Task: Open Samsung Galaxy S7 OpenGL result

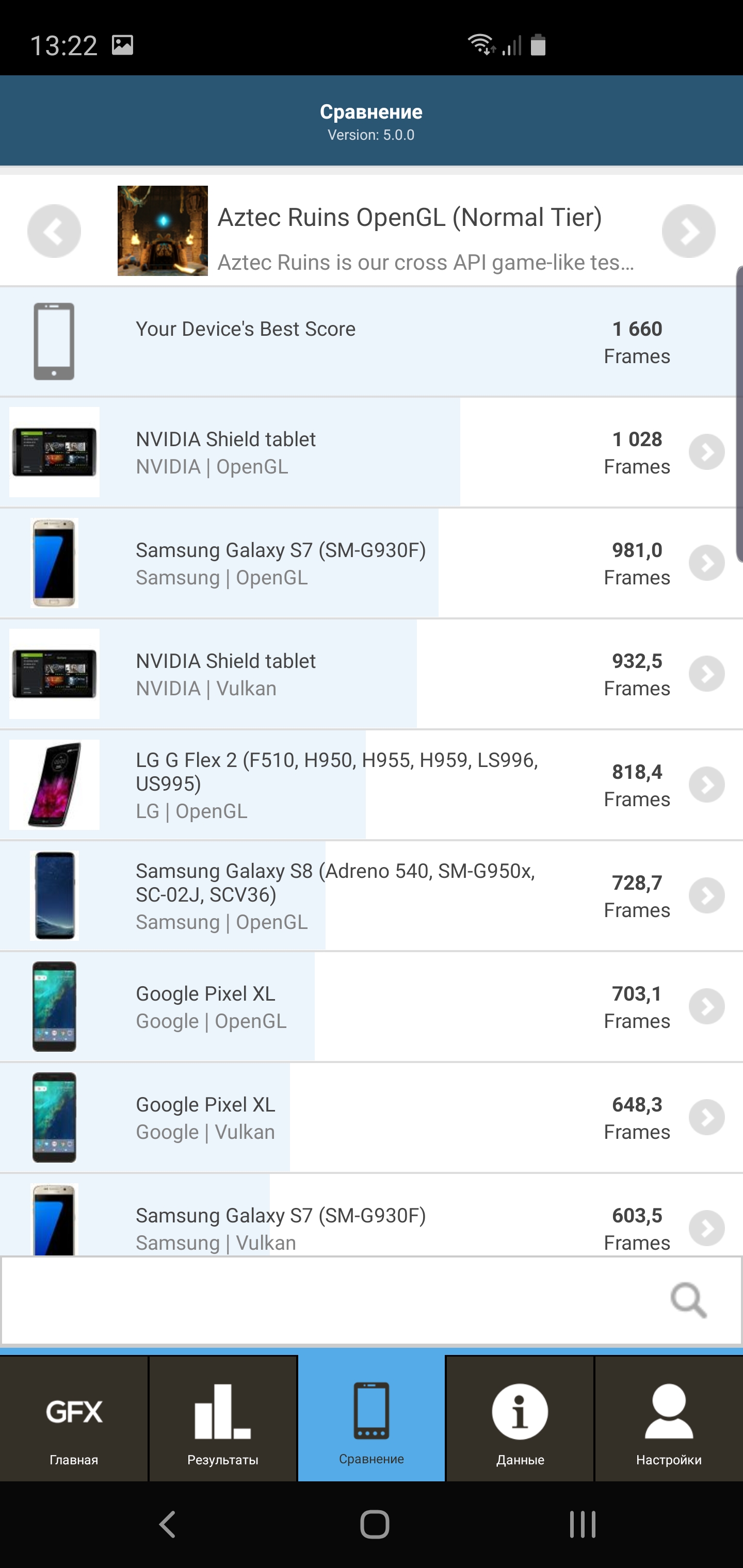Action: pyautogui.click(x=706, y=562)
